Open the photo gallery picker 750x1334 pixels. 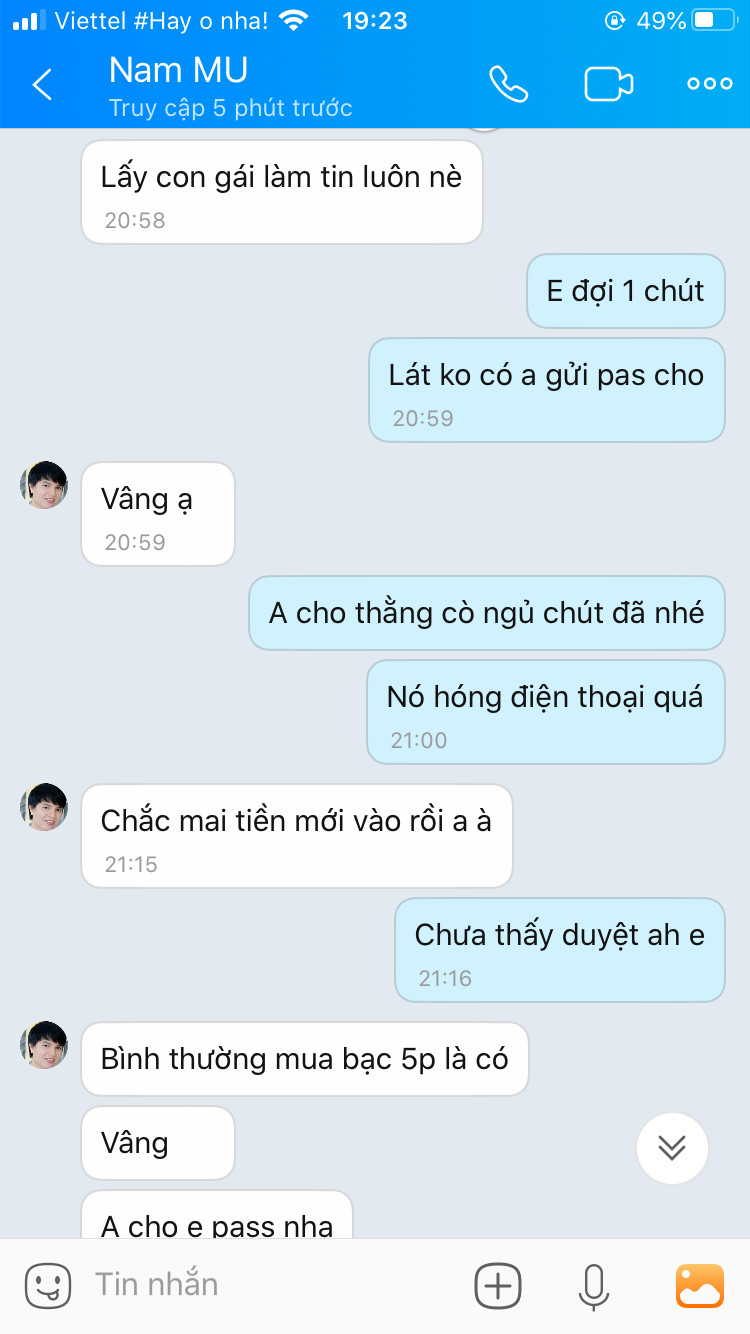click(x=699, y=1285)
